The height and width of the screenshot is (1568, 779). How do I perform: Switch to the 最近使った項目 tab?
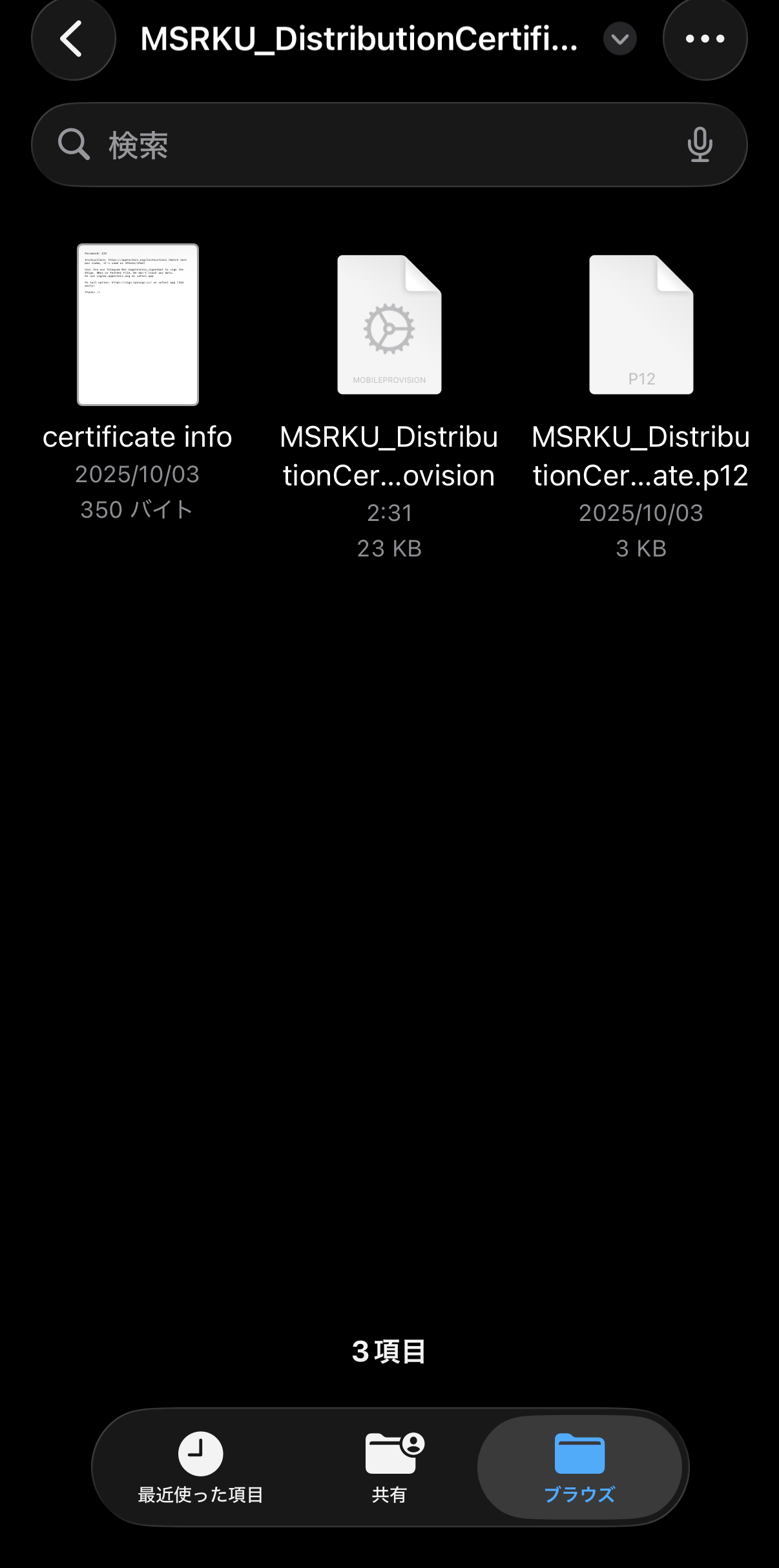(200, 1467)
